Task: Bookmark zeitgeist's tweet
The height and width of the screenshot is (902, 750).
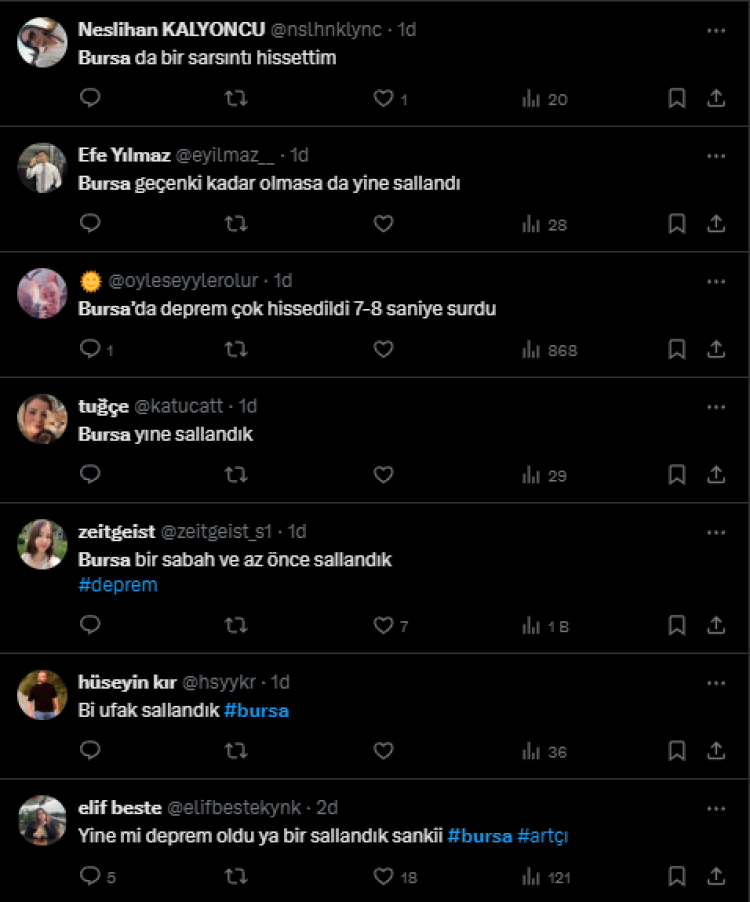Action: pos(676,626)
